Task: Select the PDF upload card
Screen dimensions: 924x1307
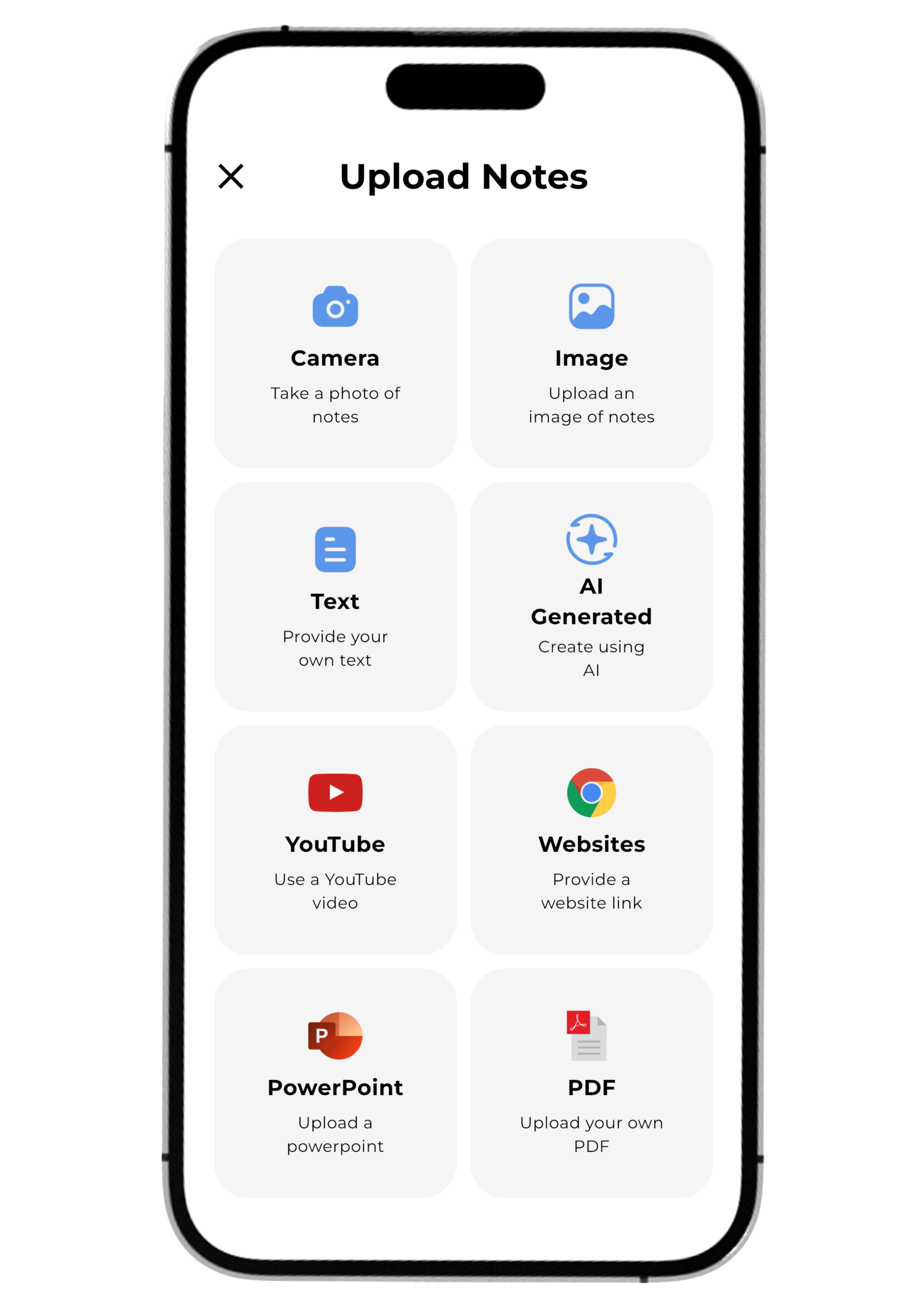Action: click(591, 1083)
